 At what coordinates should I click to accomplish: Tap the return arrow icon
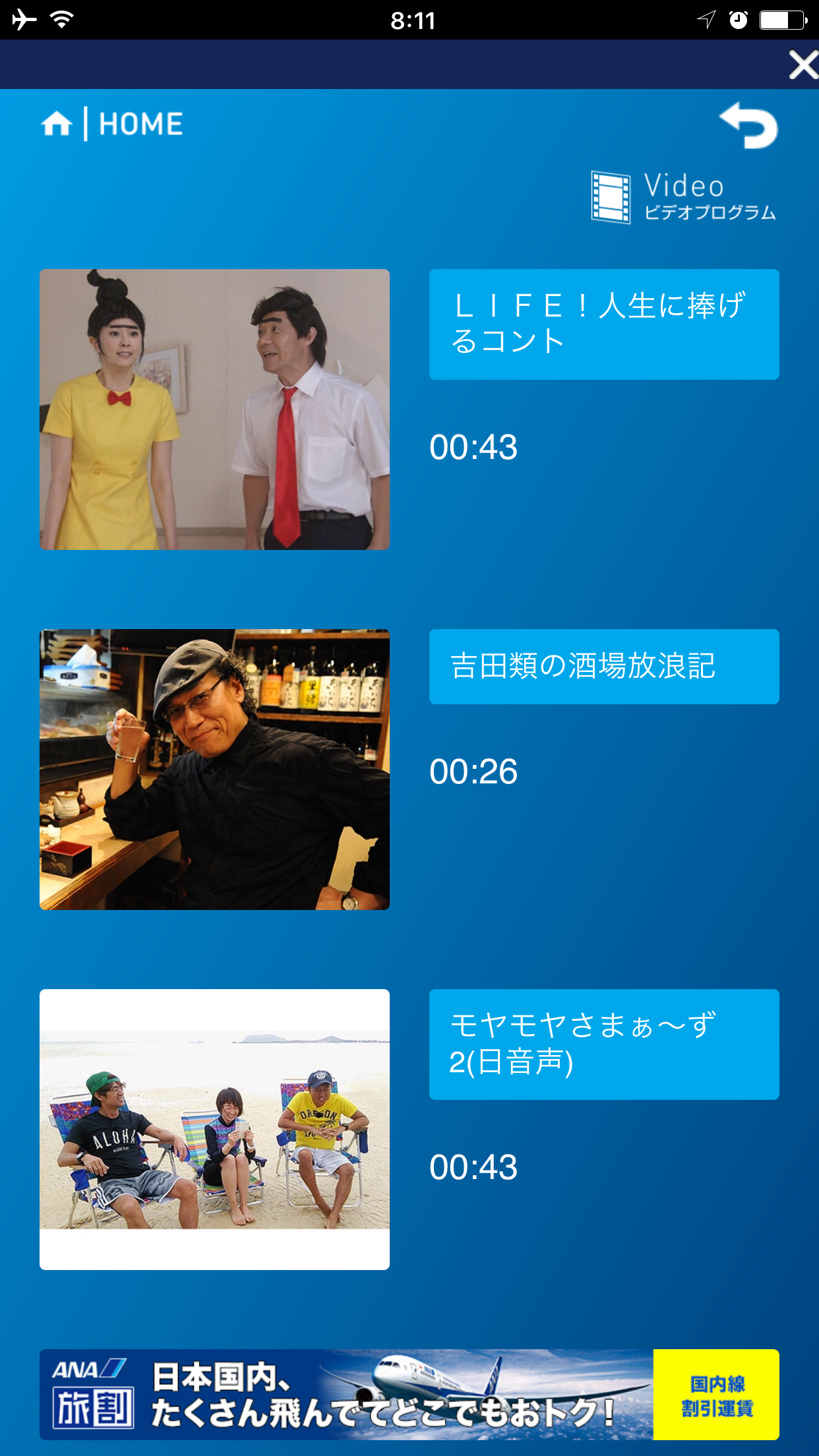(748, 125)
